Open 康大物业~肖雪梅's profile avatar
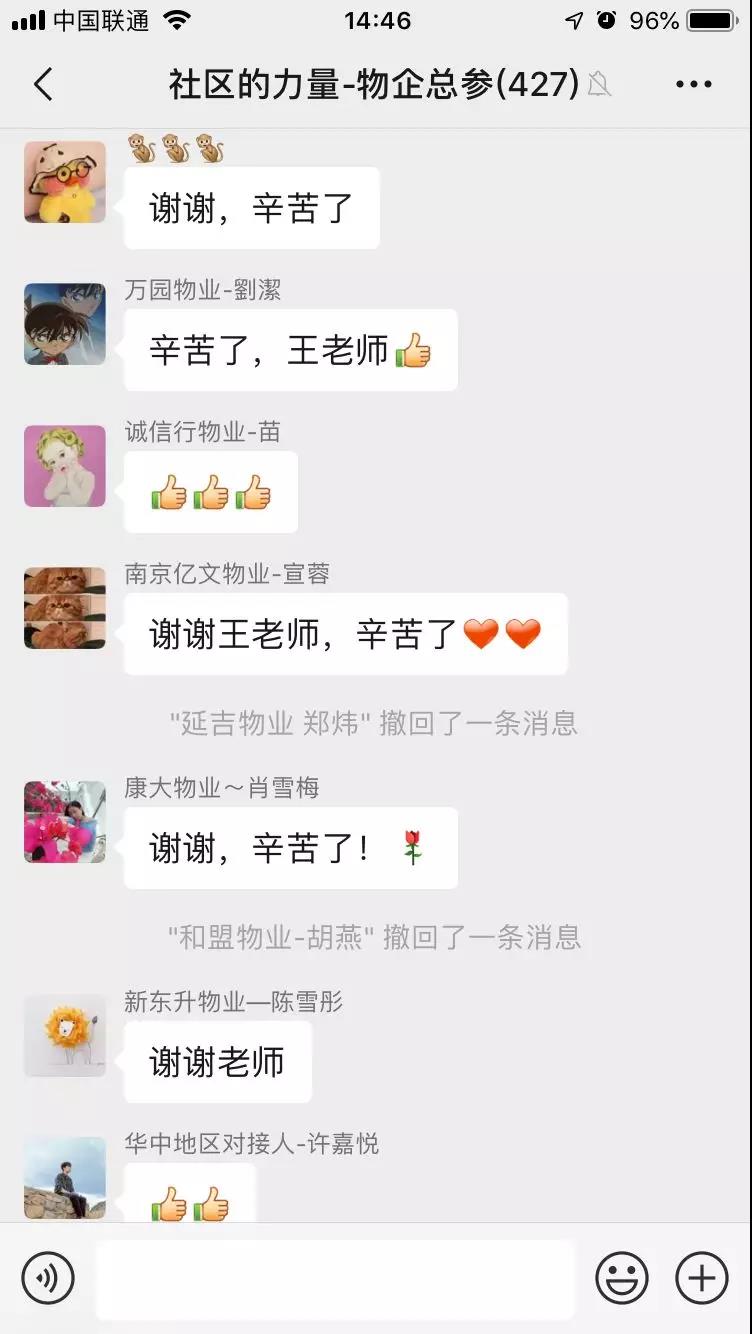 tap(65, 822)
